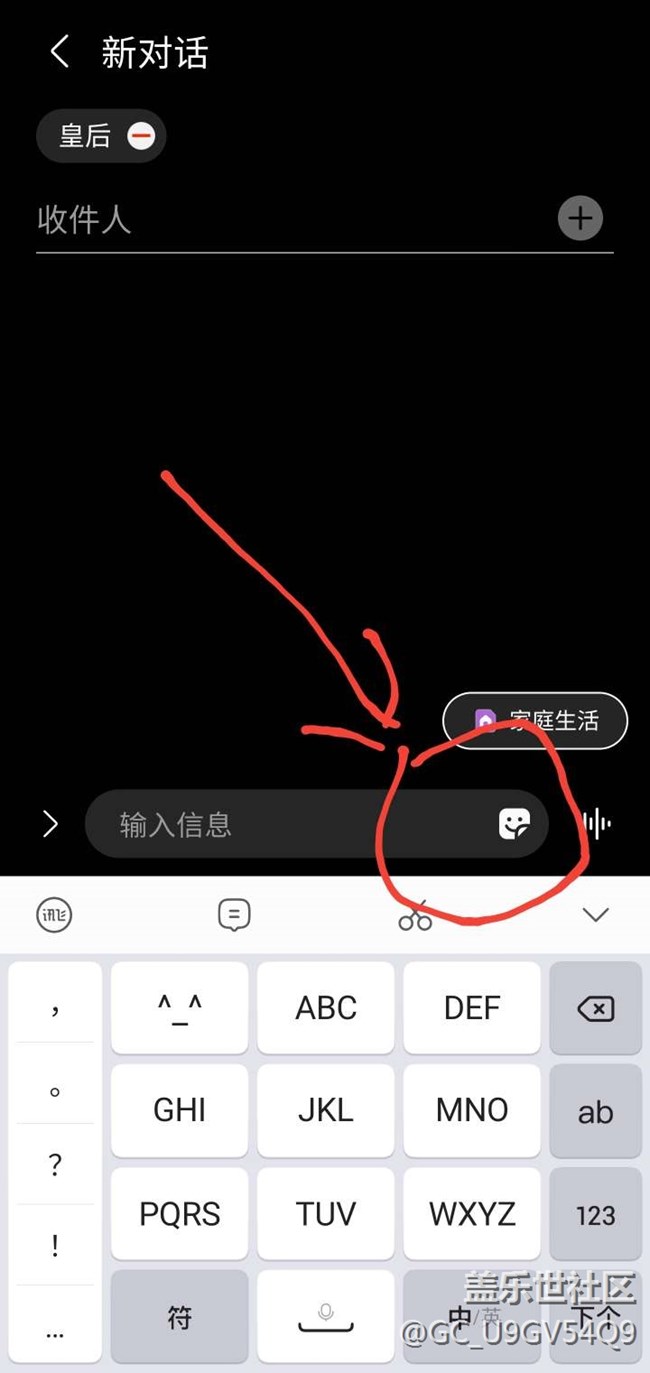Switch to the 123 number keyboard
The image size is (650, 1373).
[x=596, y=1214]
